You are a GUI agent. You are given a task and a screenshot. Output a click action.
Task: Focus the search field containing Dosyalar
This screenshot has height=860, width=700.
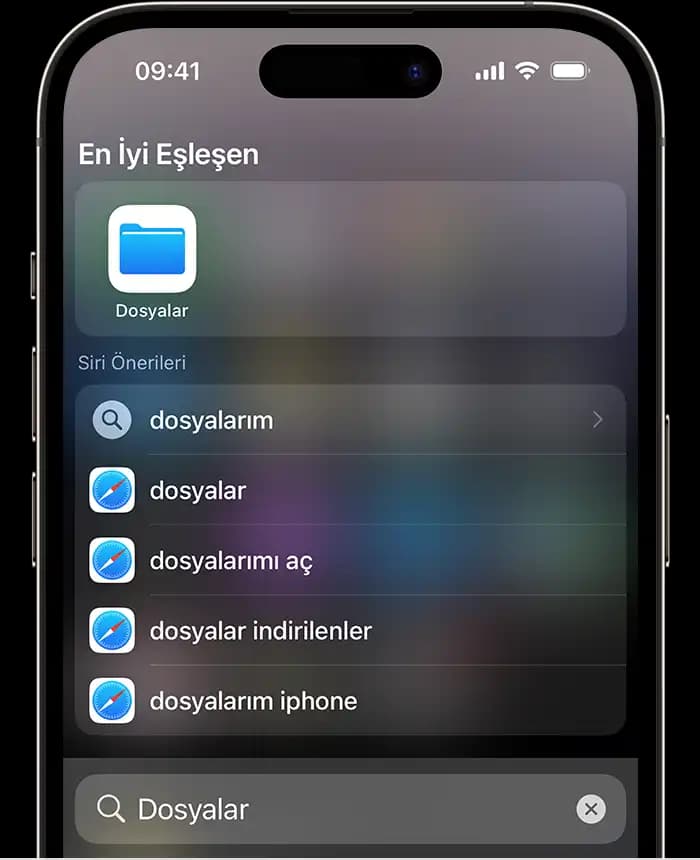330,808
